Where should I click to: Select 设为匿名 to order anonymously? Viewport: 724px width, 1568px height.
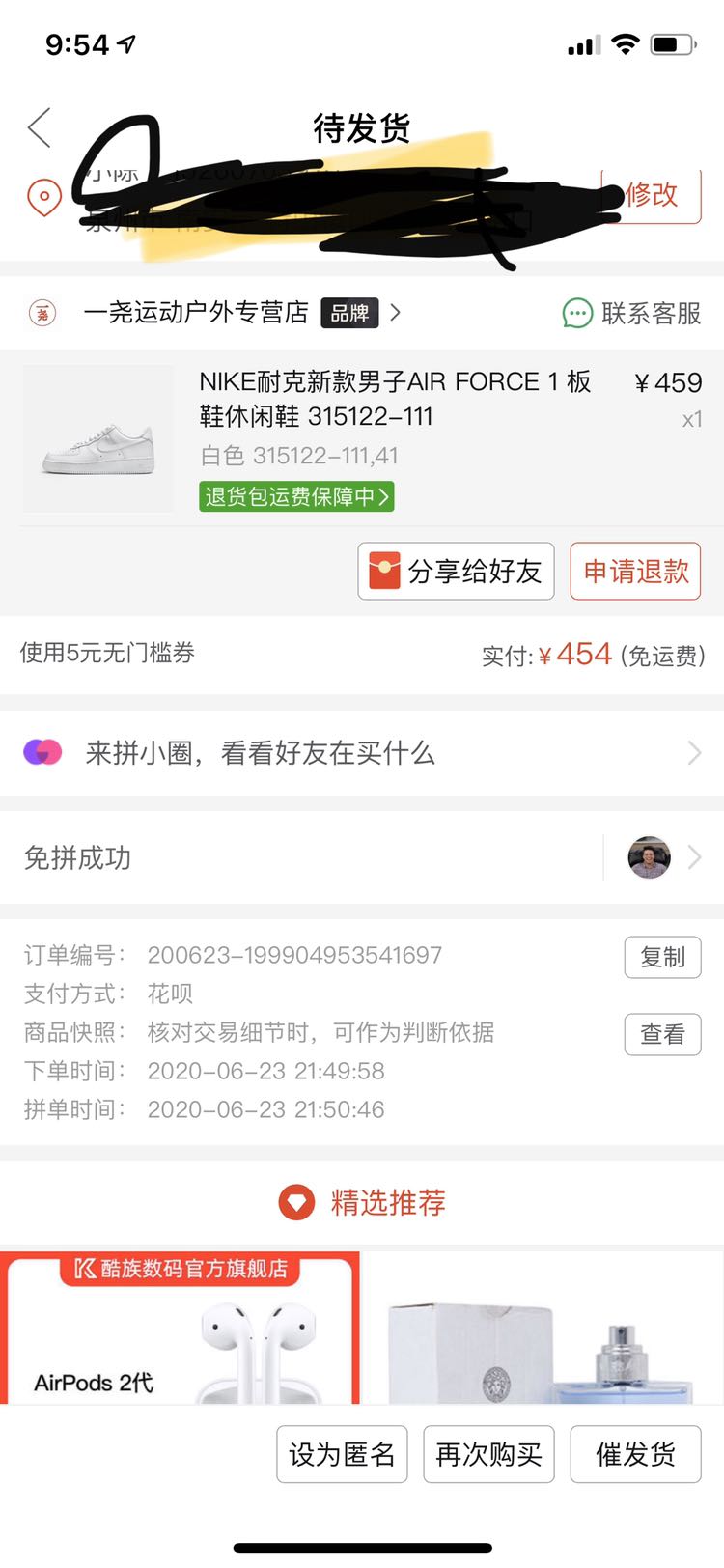[343, 1453]
